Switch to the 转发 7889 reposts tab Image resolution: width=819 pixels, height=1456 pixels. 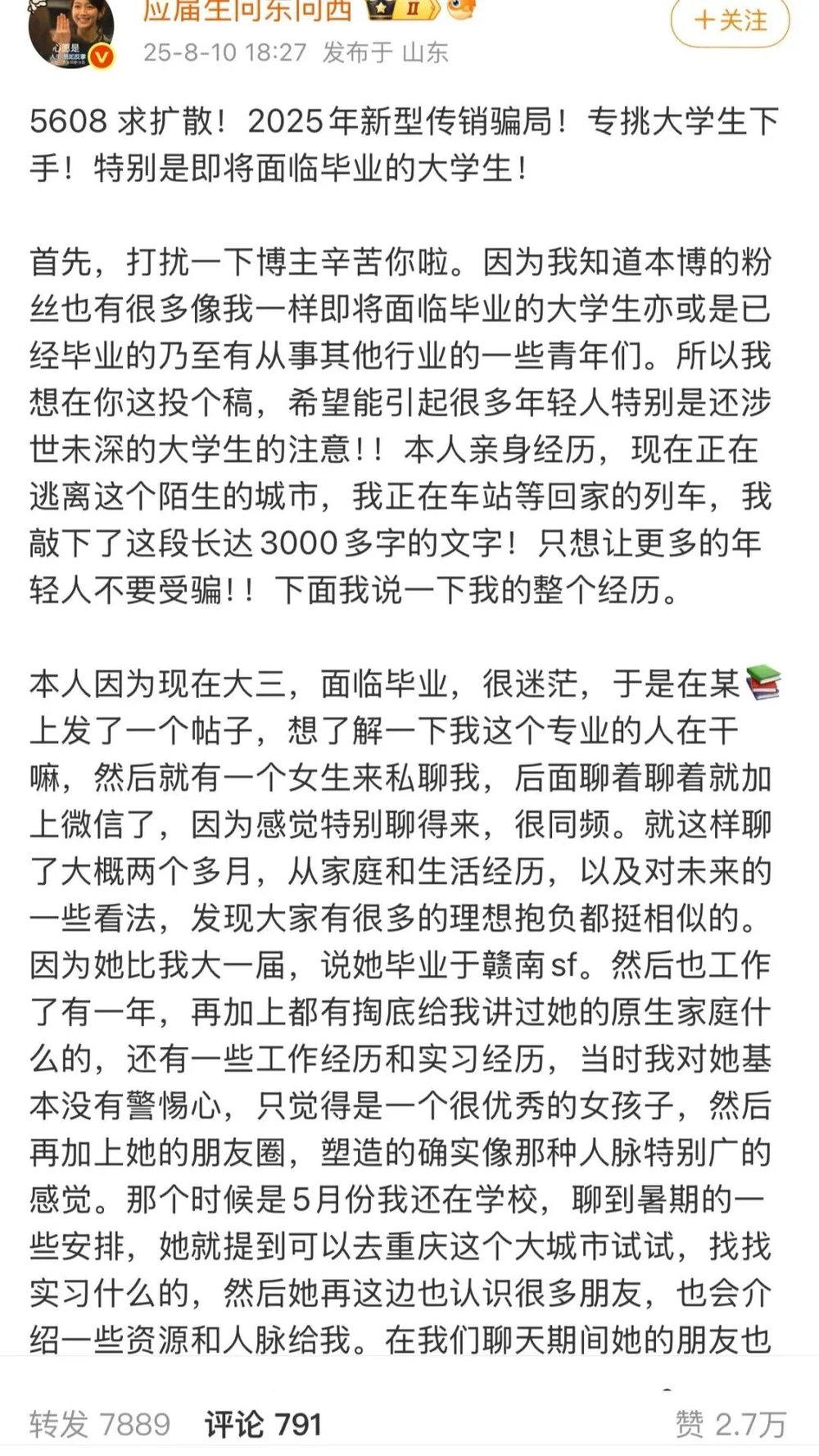click(100, 1424)
